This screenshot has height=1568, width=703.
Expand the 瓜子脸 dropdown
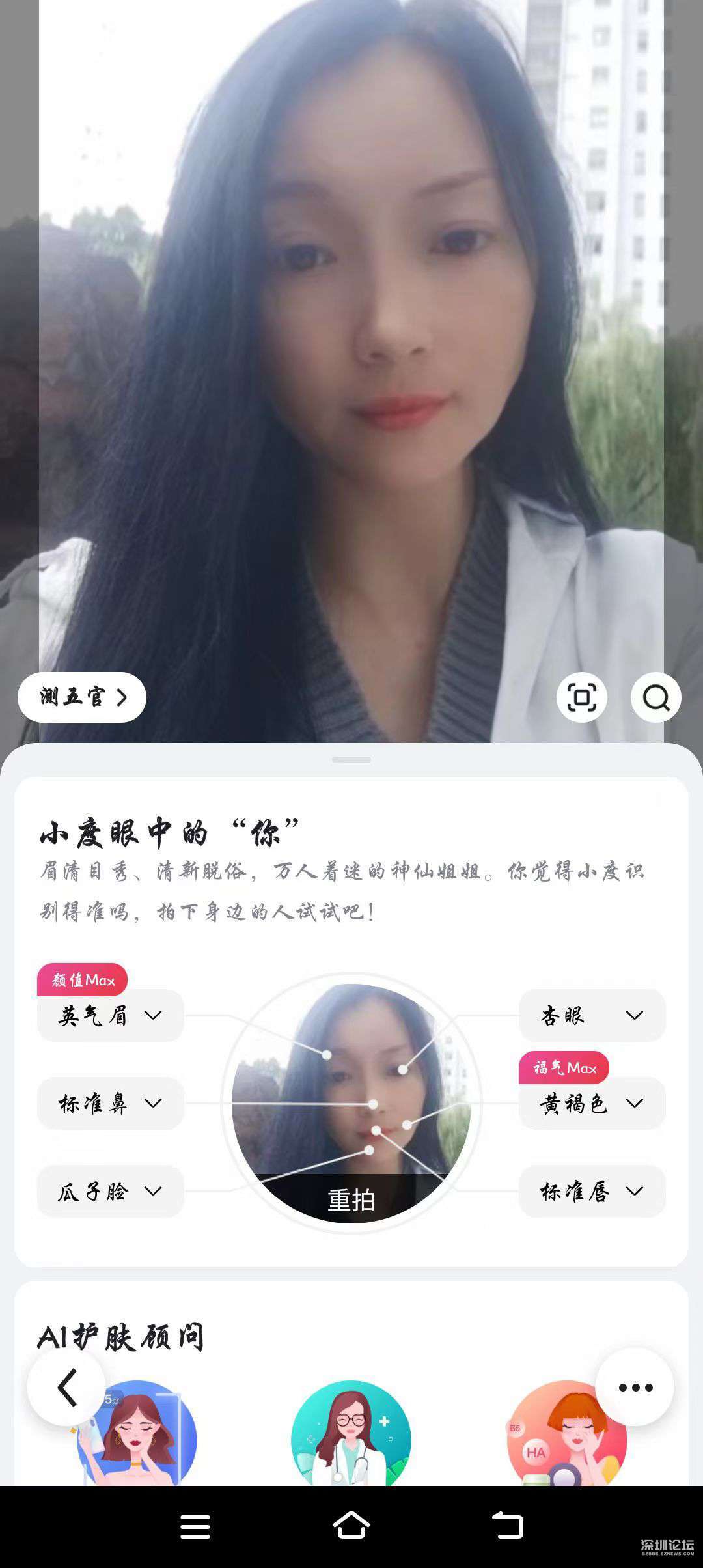[111, 1191]
